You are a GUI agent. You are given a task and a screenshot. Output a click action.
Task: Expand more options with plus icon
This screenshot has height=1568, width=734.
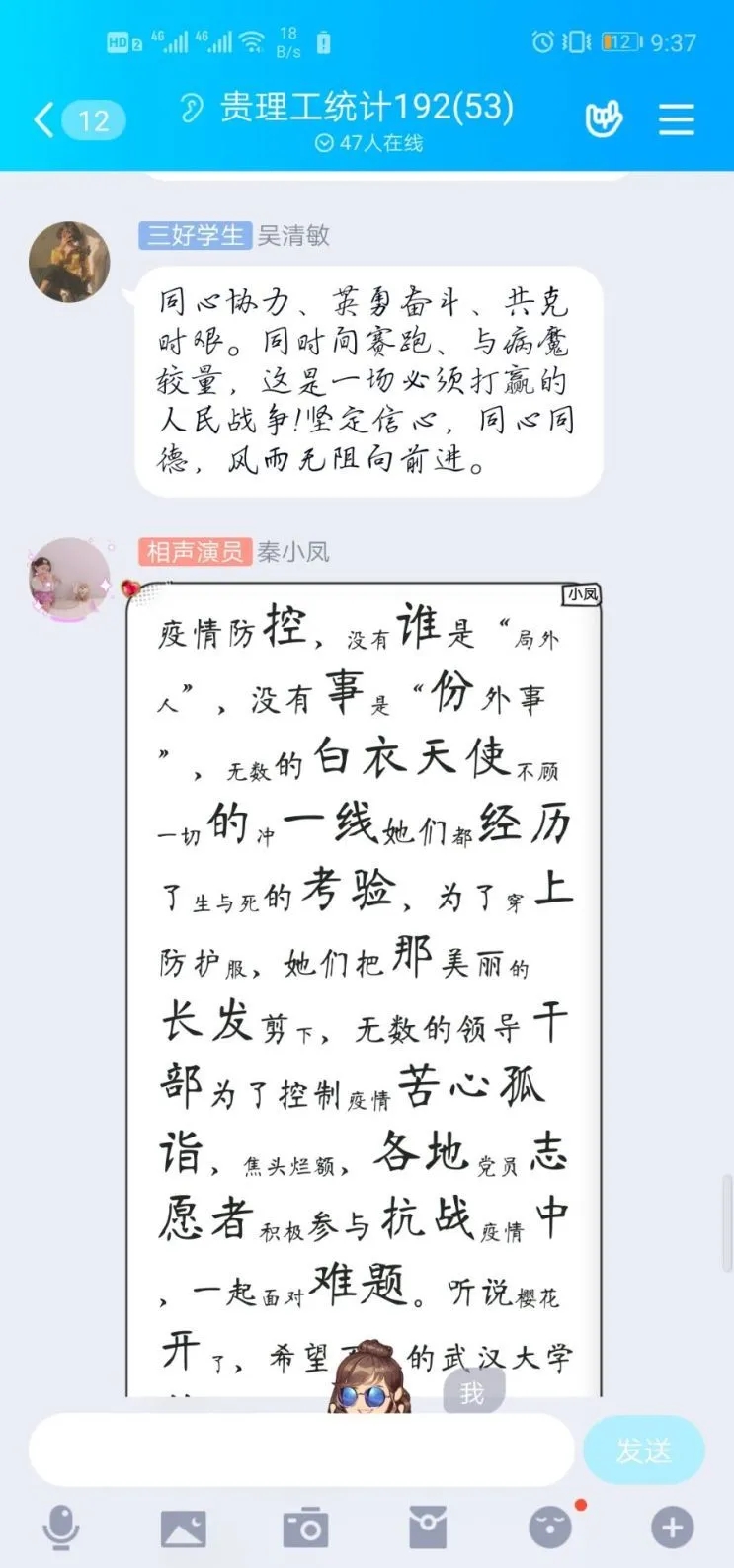coord(672,1528)
